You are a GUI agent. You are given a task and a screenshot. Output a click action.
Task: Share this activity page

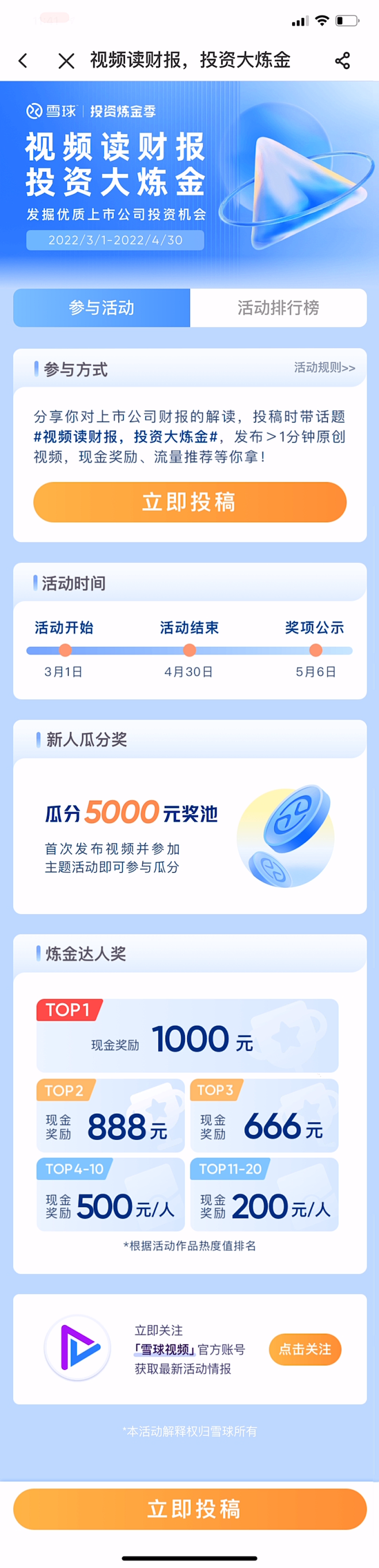coord(343,61)
